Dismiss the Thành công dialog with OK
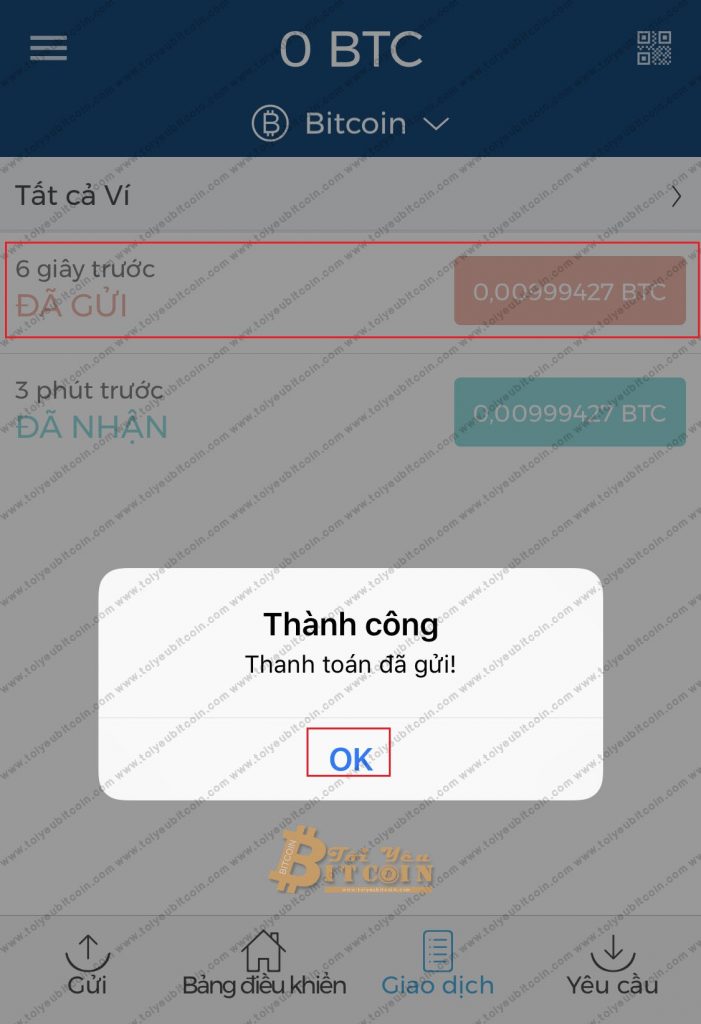 349,758
